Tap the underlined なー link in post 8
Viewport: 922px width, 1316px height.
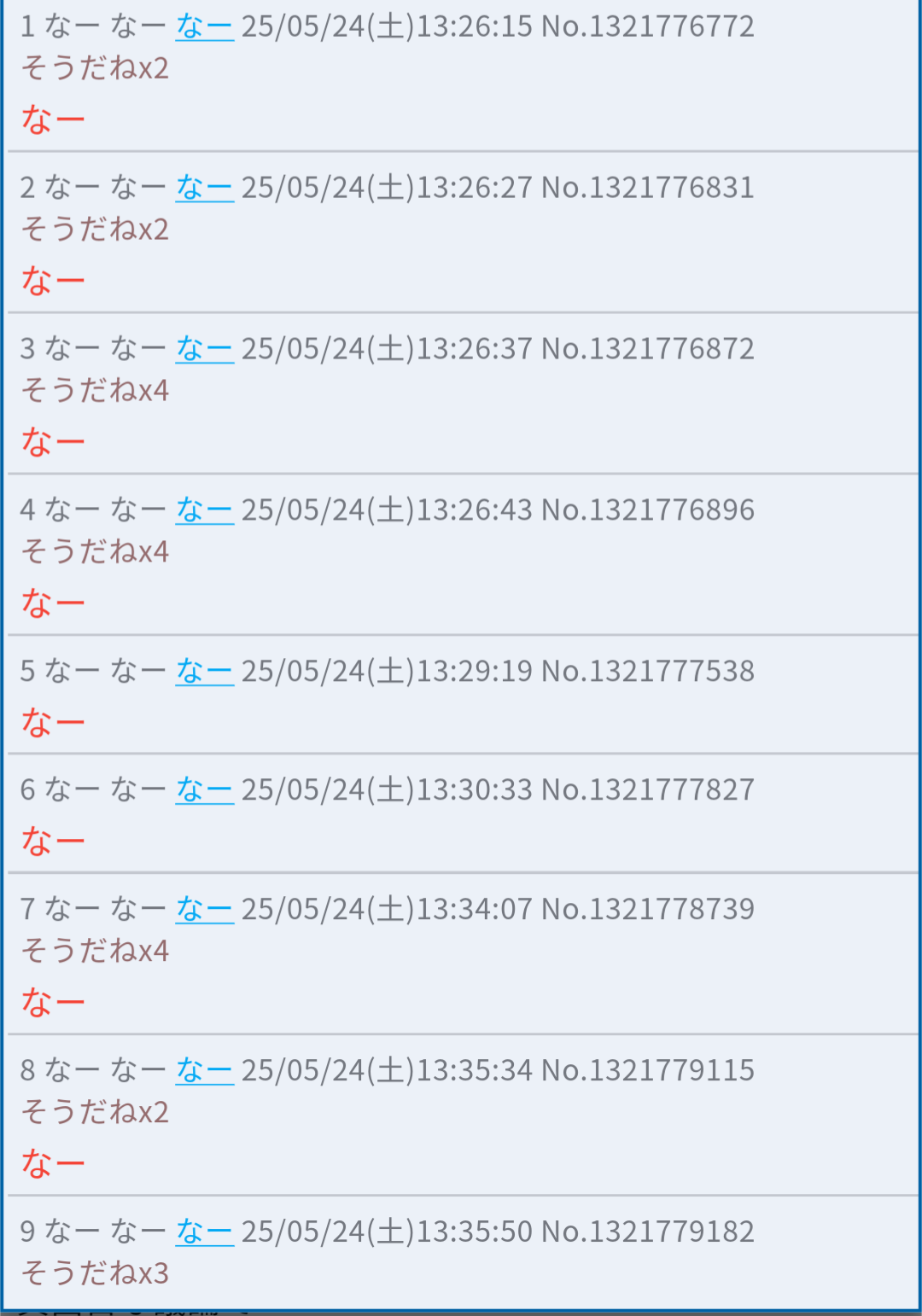point(204,1070)
